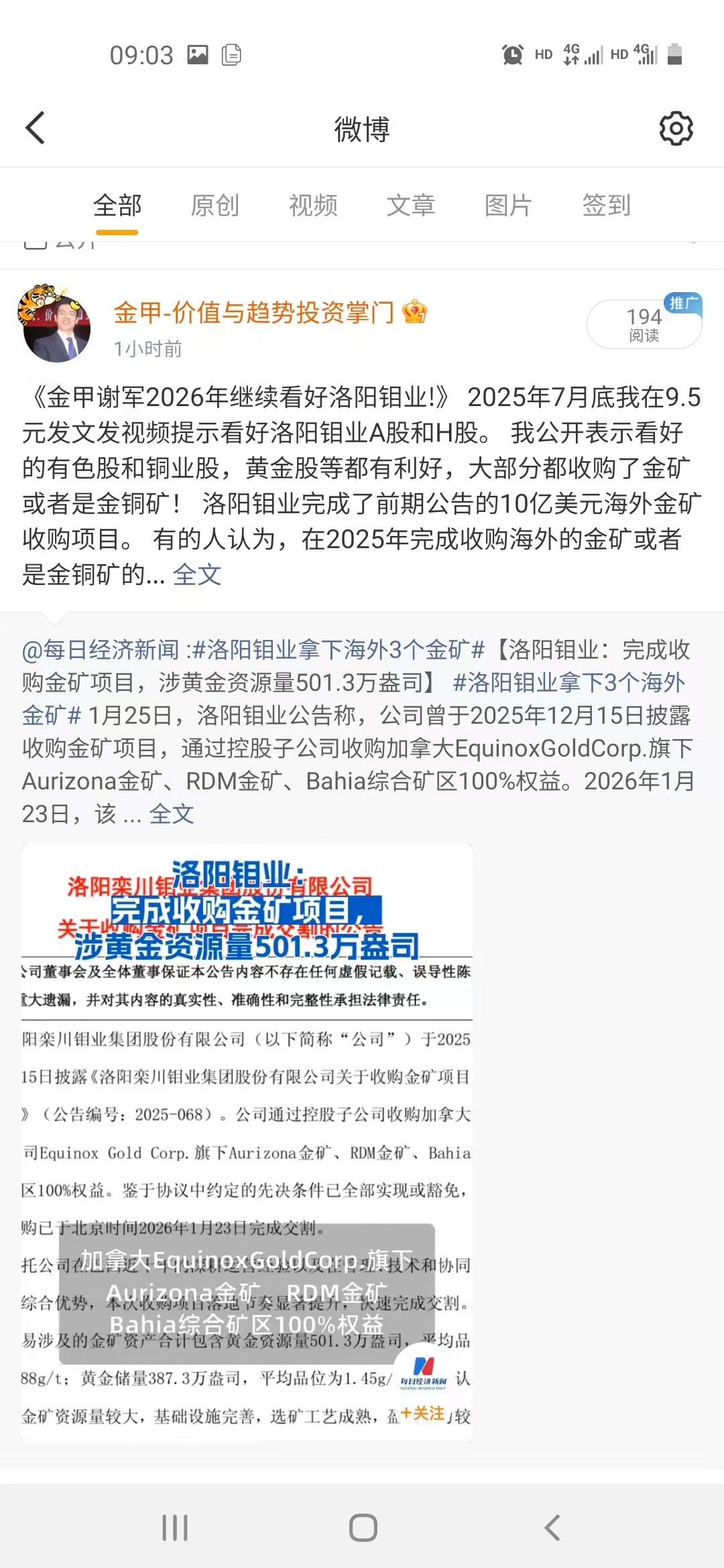
Task: Open the reposted 洛阳钼业 announcement image
Action: click(247, 1142)
